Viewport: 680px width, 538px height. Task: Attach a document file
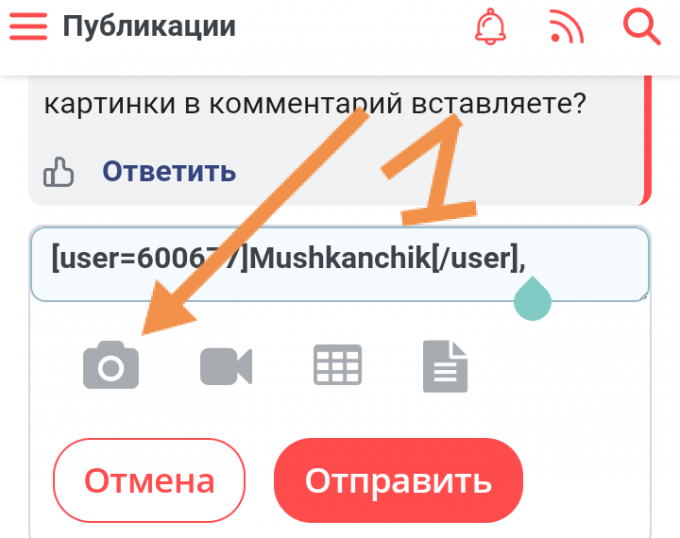445,366
